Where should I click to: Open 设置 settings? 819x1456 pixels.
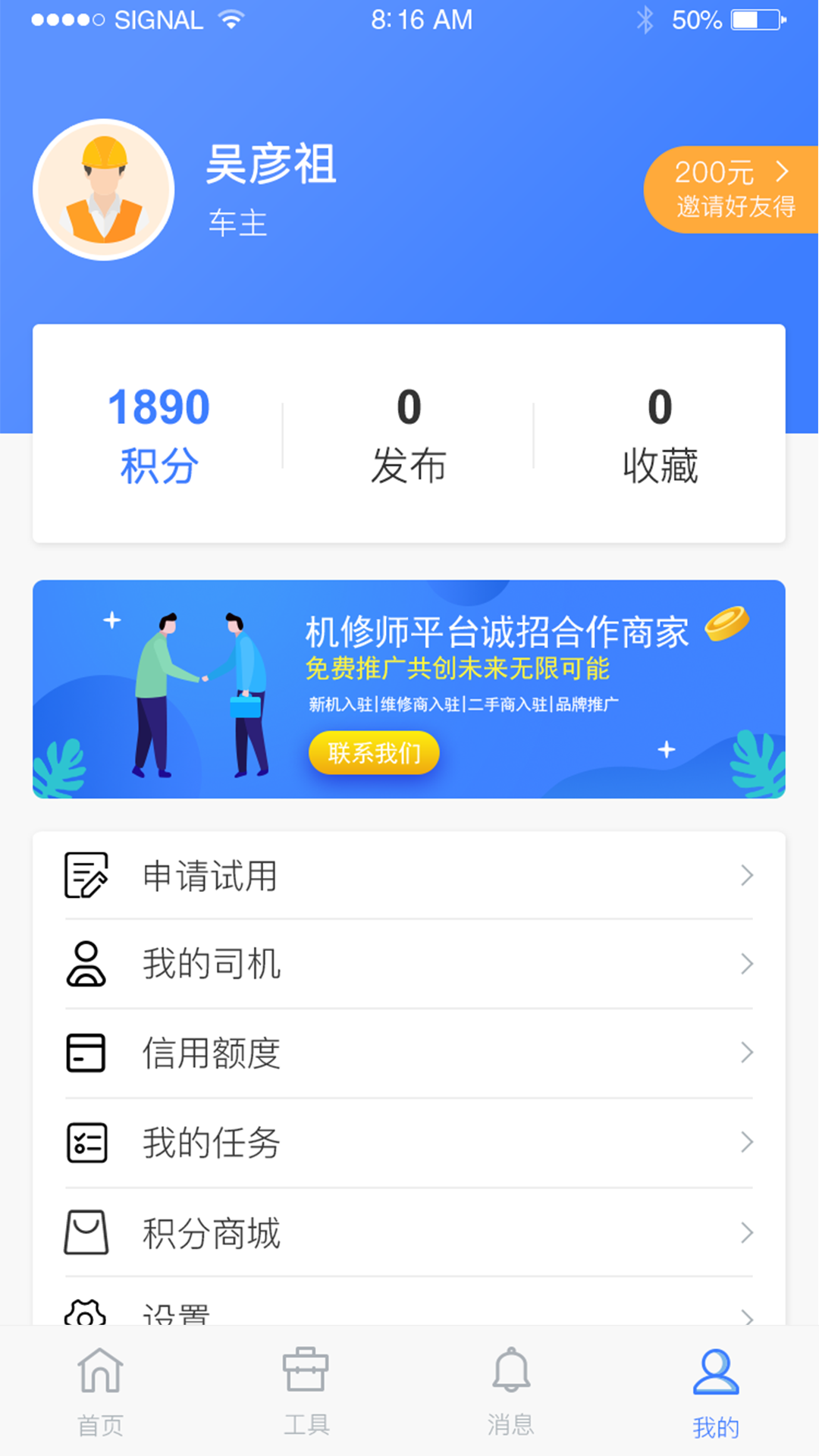click(409, 1313)
